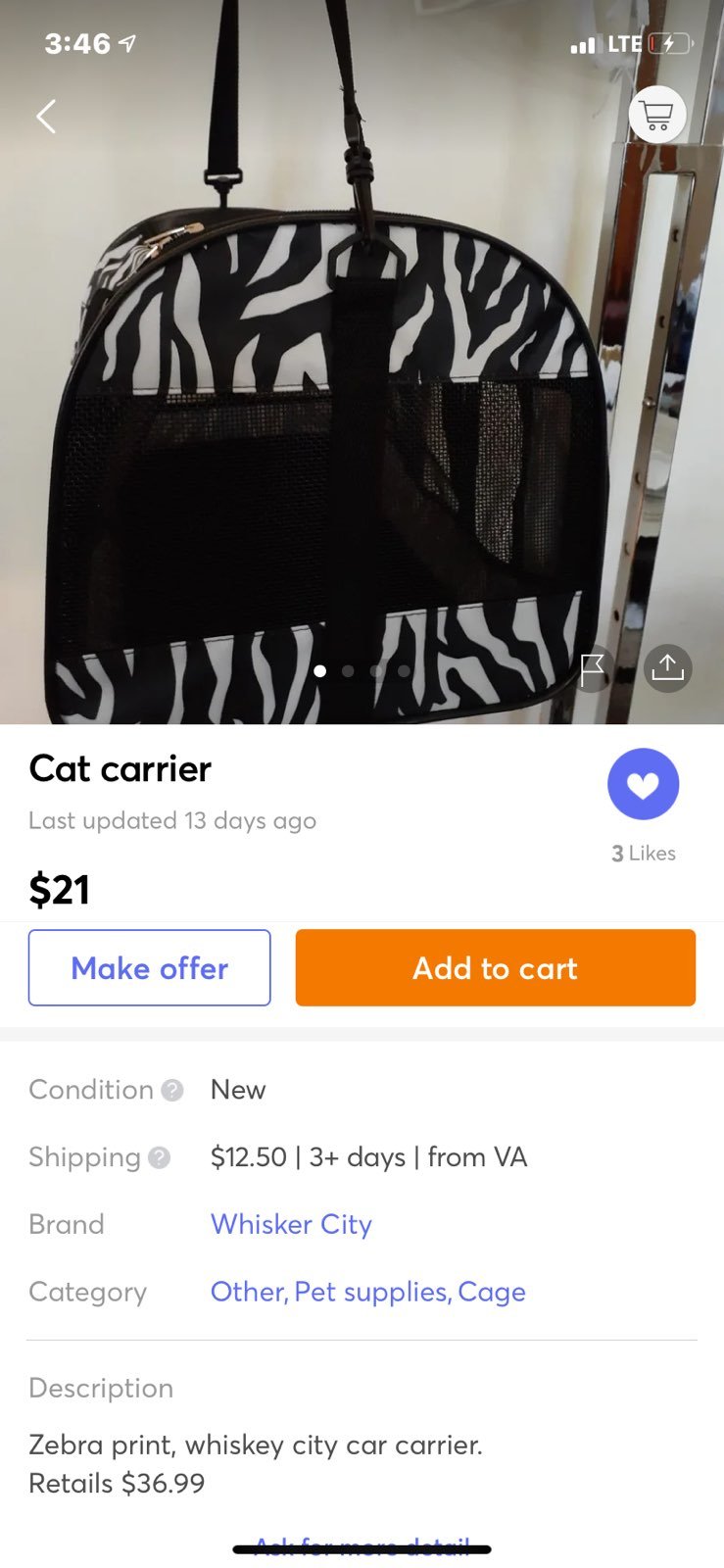Screen dimensions: 724x1568
Task: Open the shopping cart
Action: pos(656,116)
